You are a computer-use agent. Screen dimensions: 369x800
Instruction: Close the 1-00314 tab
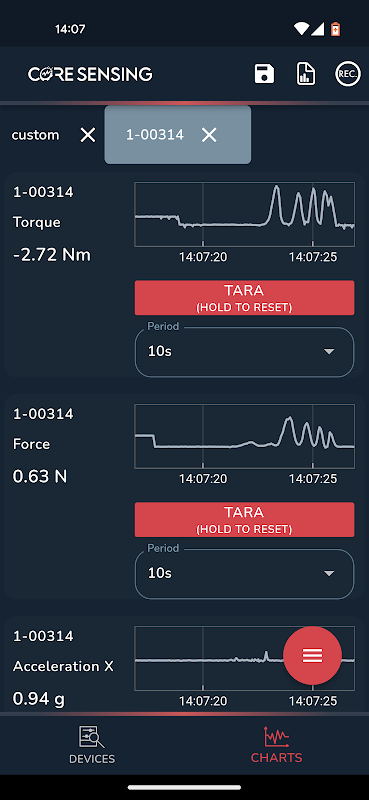click(x=209, y=135)
